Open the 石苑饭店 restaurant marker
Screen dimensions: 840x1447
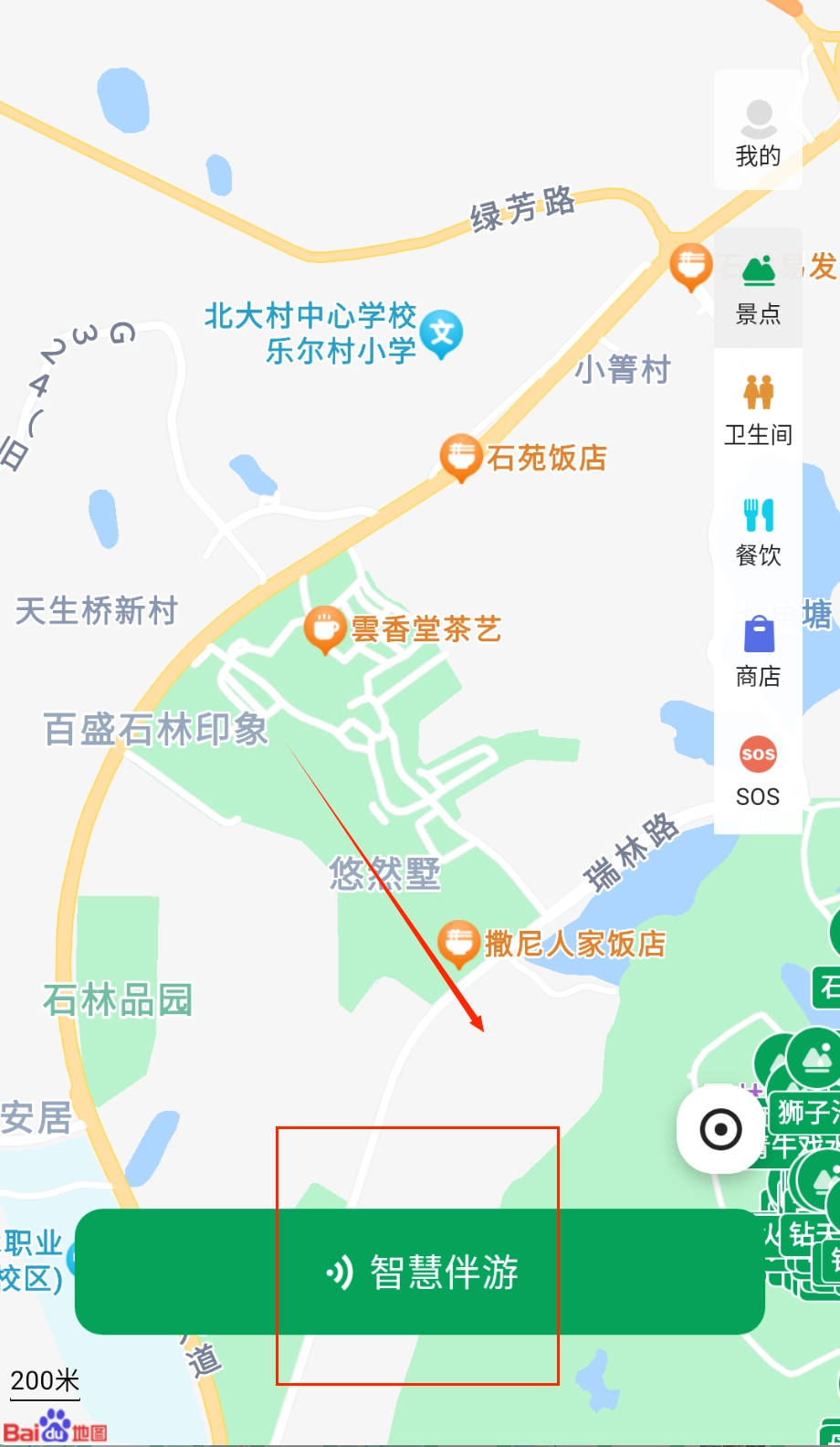tap(461, 456)
